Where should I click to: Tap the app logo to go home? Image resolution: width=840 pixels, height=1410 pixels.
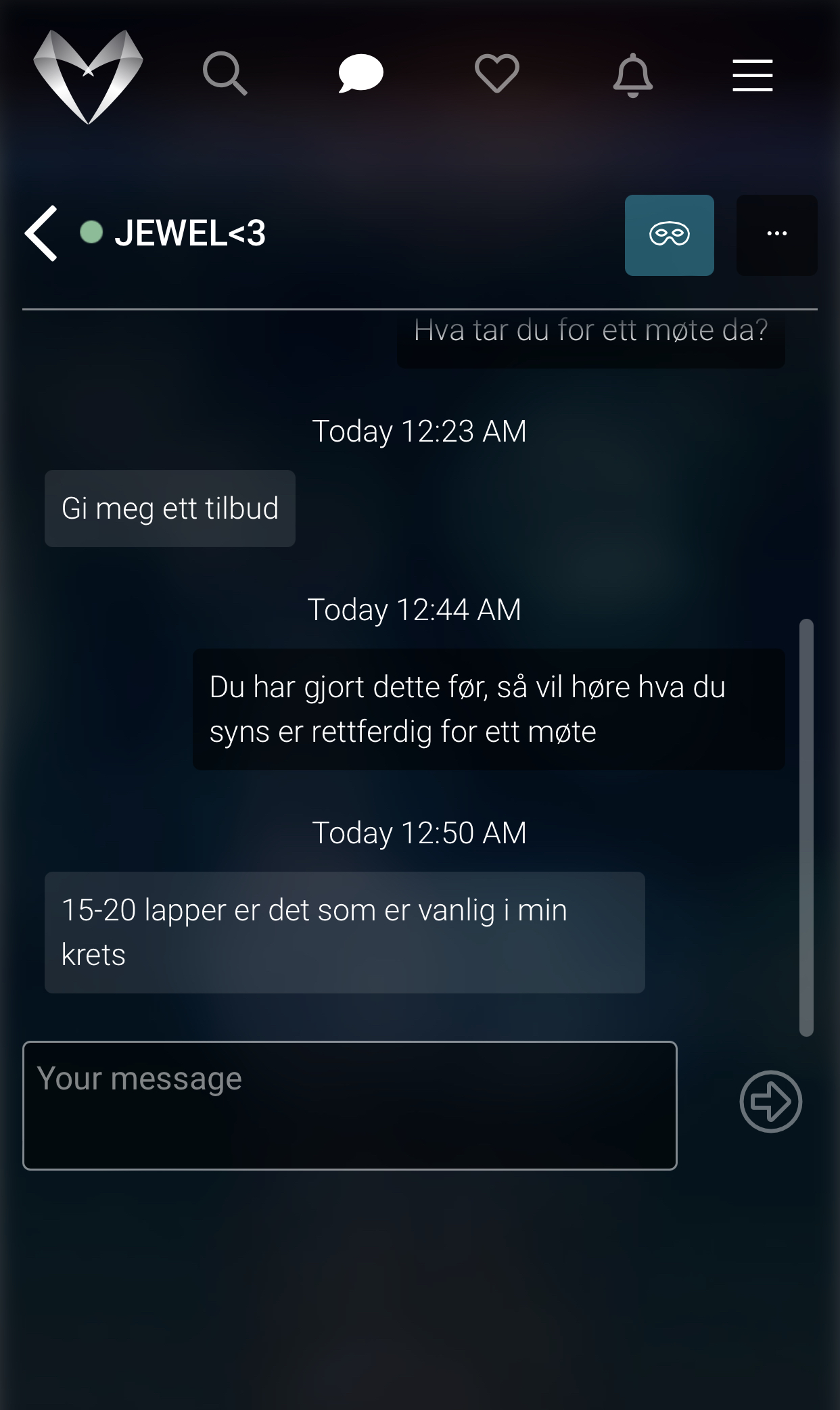88,76
